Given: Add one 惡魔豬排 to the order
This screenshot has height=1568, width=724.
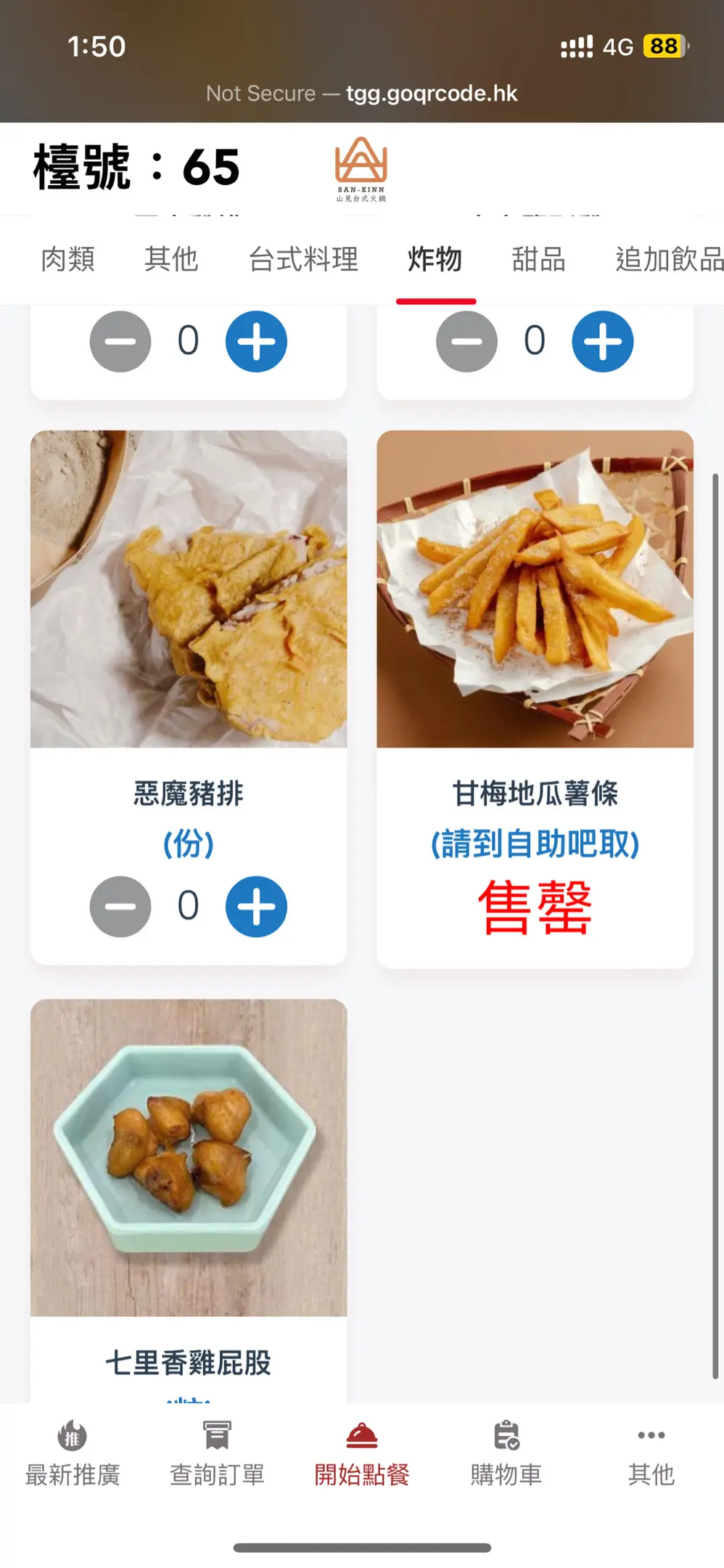Looking at the screenshot, I should click(x=256, y=907).
